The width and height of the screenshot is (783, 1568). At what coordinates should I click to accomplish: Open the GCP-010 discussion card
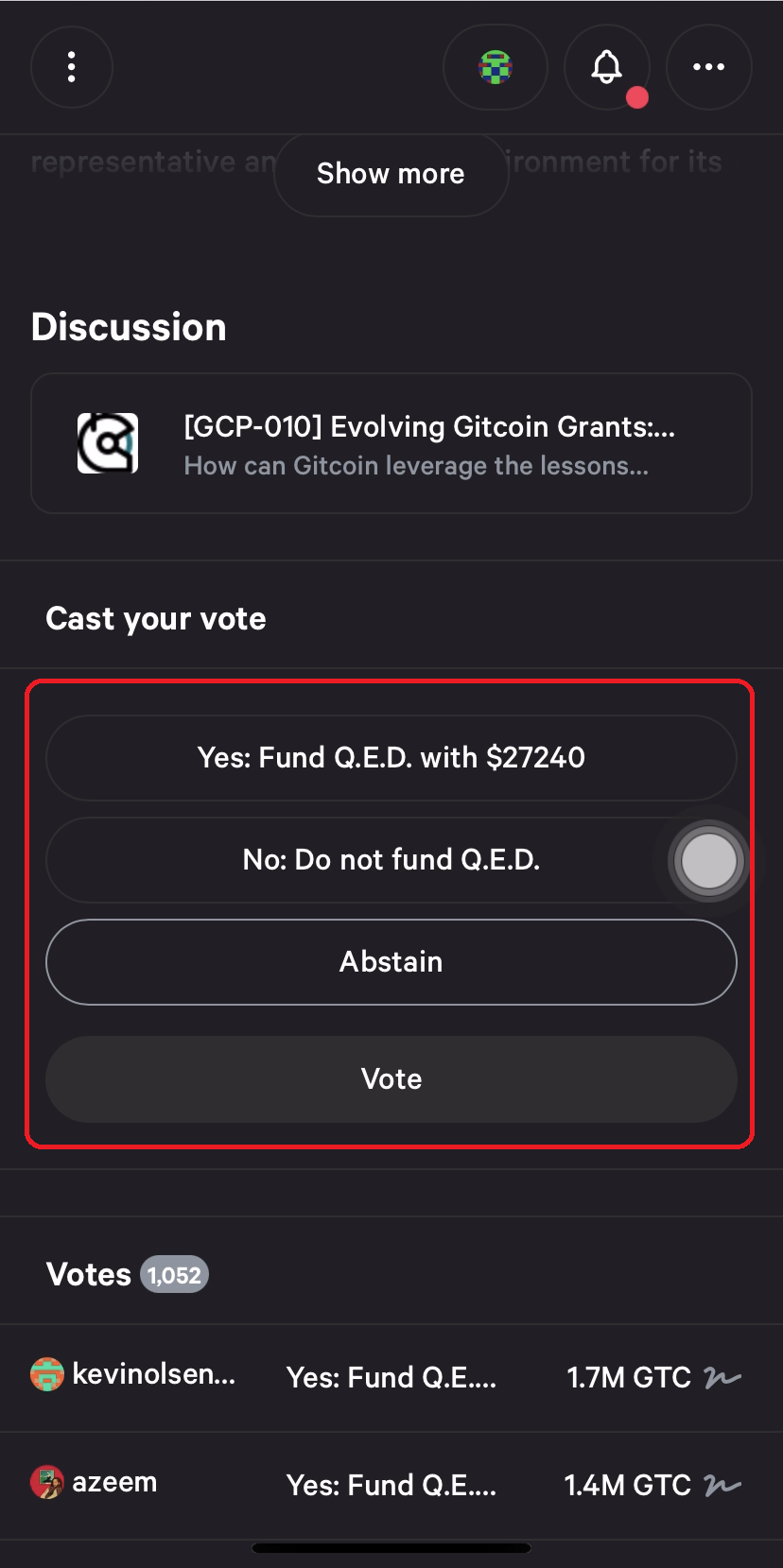click(391, 443)
